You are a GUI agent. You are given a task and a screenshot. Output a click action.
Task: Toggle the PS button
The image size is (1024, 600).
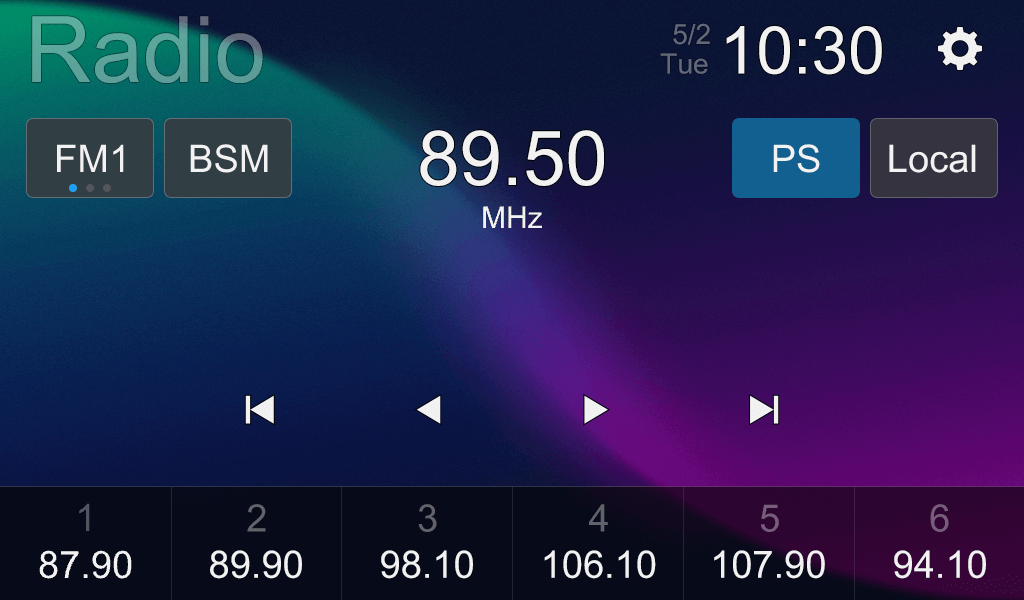[x=796, y=158]
